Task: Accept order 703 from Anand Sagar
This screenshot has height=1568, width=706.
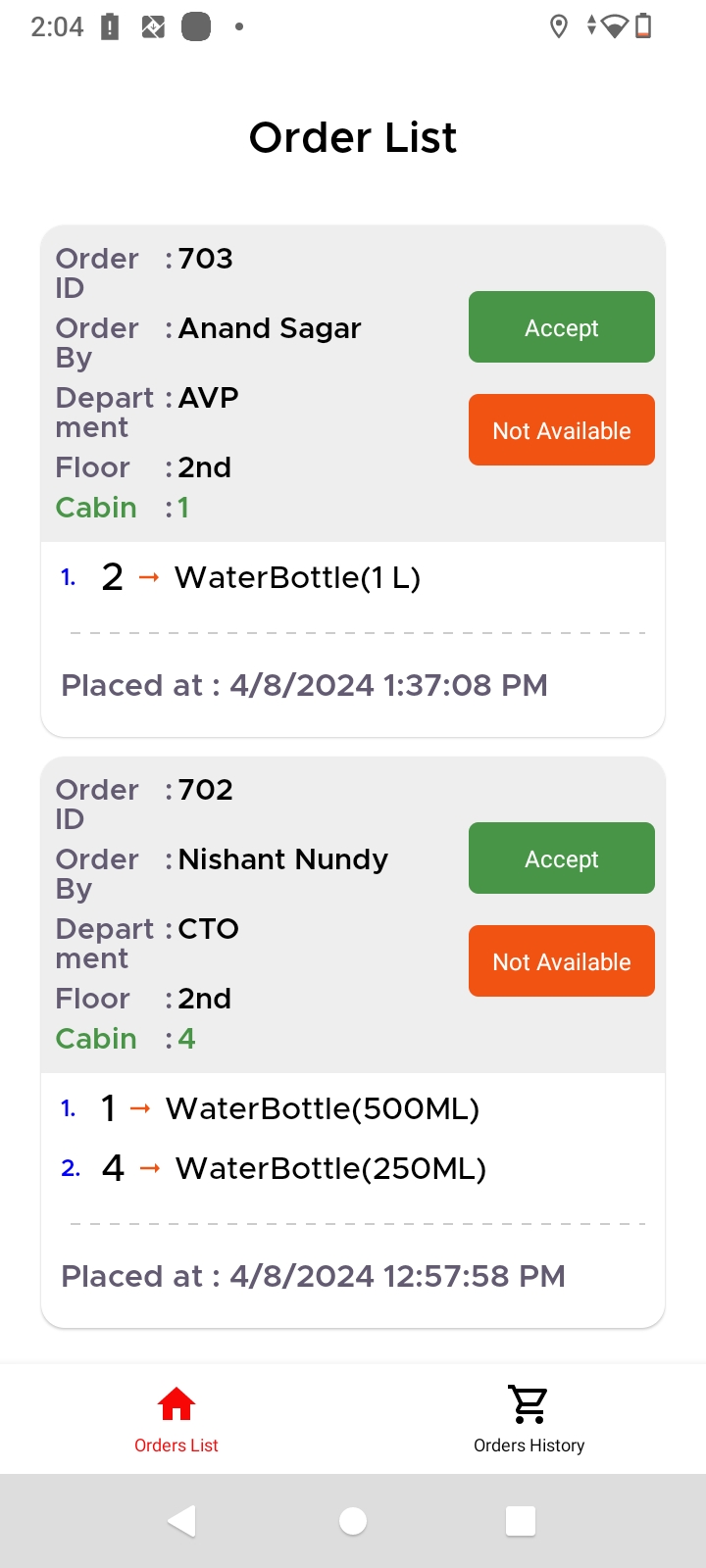Action: point(561,327)
